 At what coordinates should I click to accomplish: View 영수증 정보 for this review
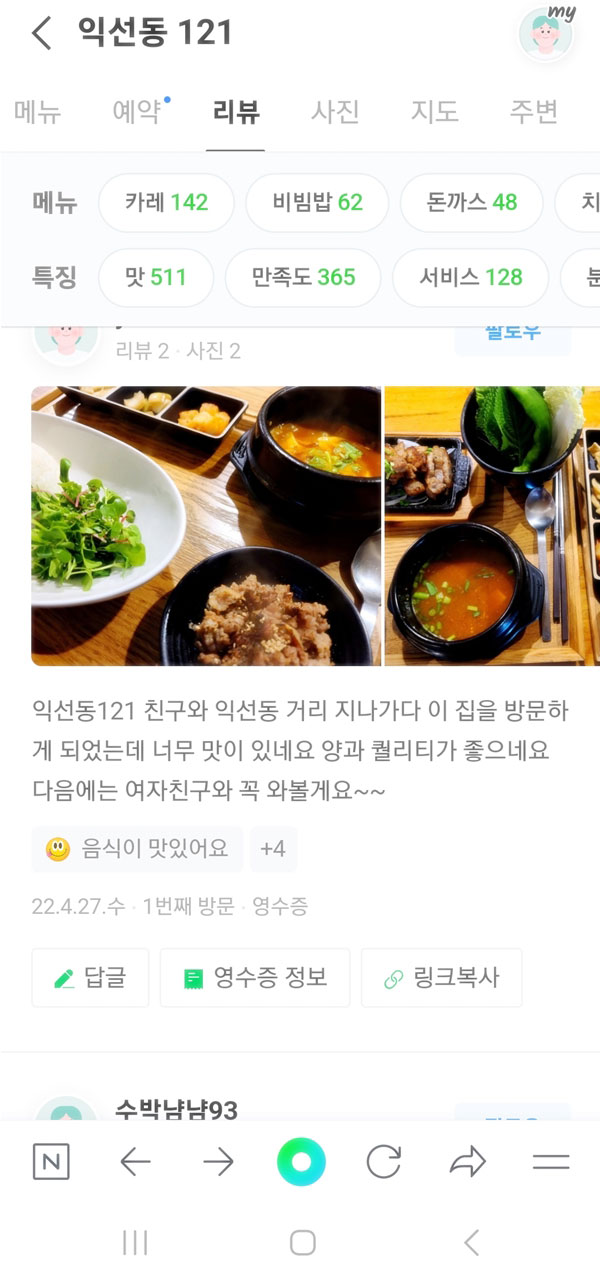(x=255, y=978)
